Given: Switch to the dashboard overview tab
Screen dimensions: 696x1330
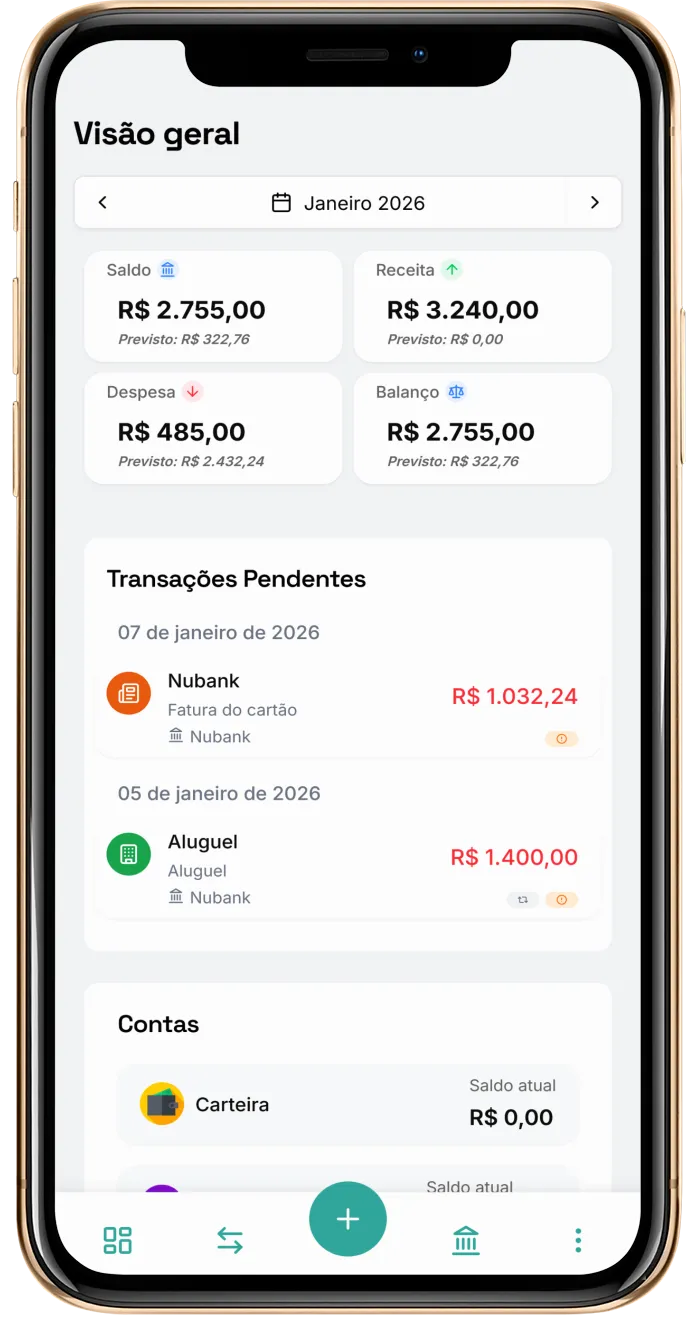Looking at the screenshot, I should 118,1241.
